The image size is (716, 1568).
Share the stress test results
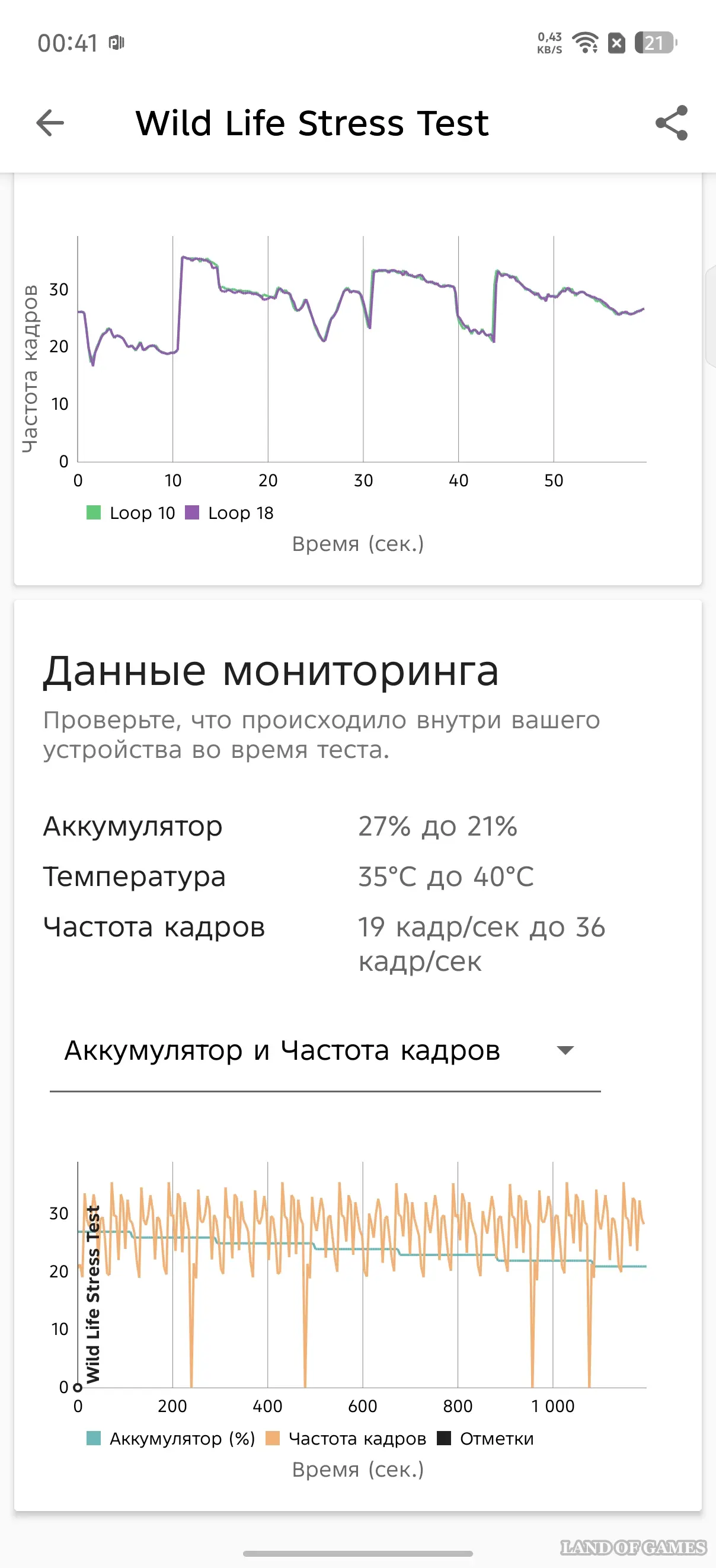[671, 123]
